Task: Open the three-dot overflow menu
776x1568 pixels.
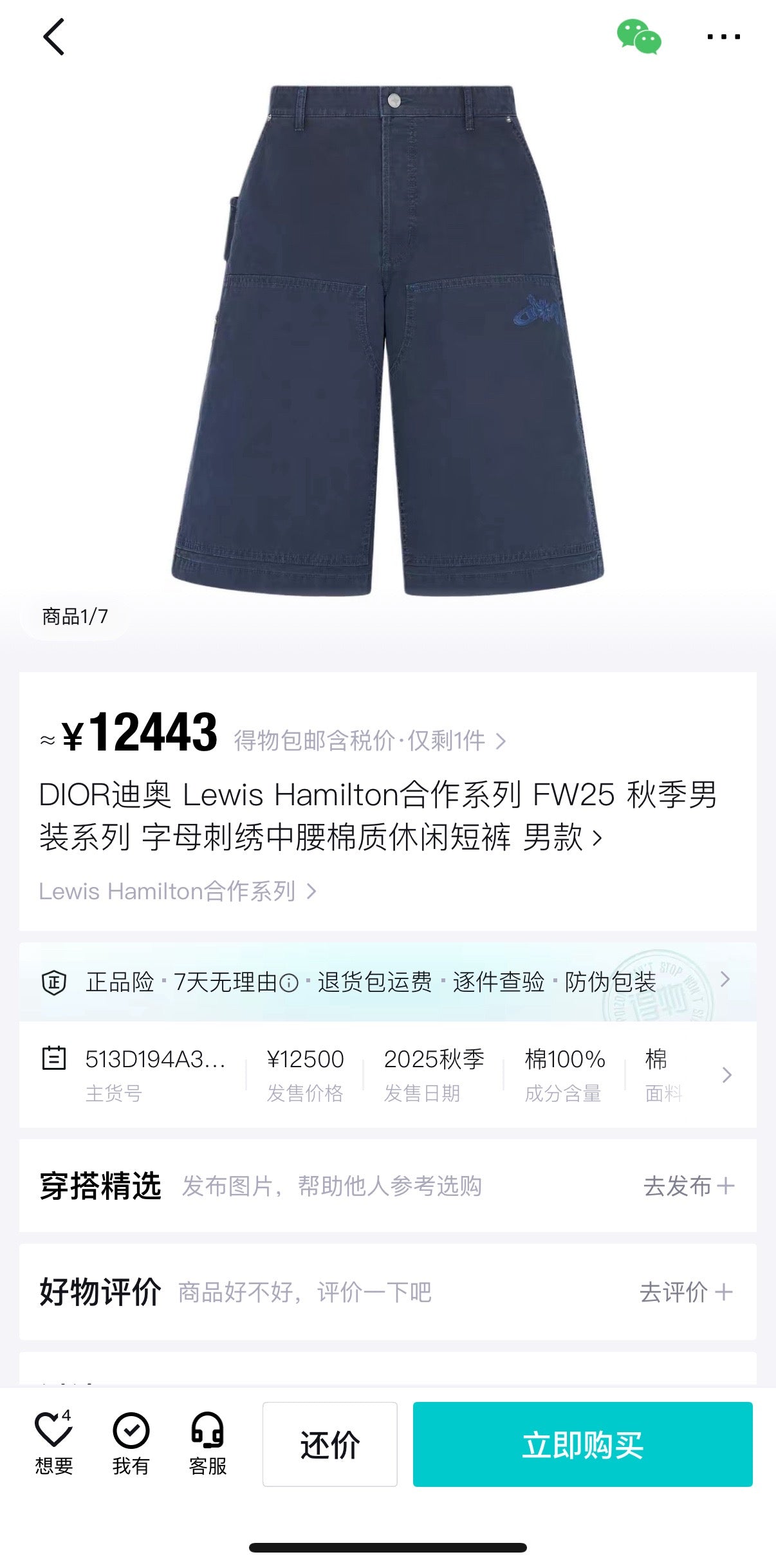Action: point(723,37)
